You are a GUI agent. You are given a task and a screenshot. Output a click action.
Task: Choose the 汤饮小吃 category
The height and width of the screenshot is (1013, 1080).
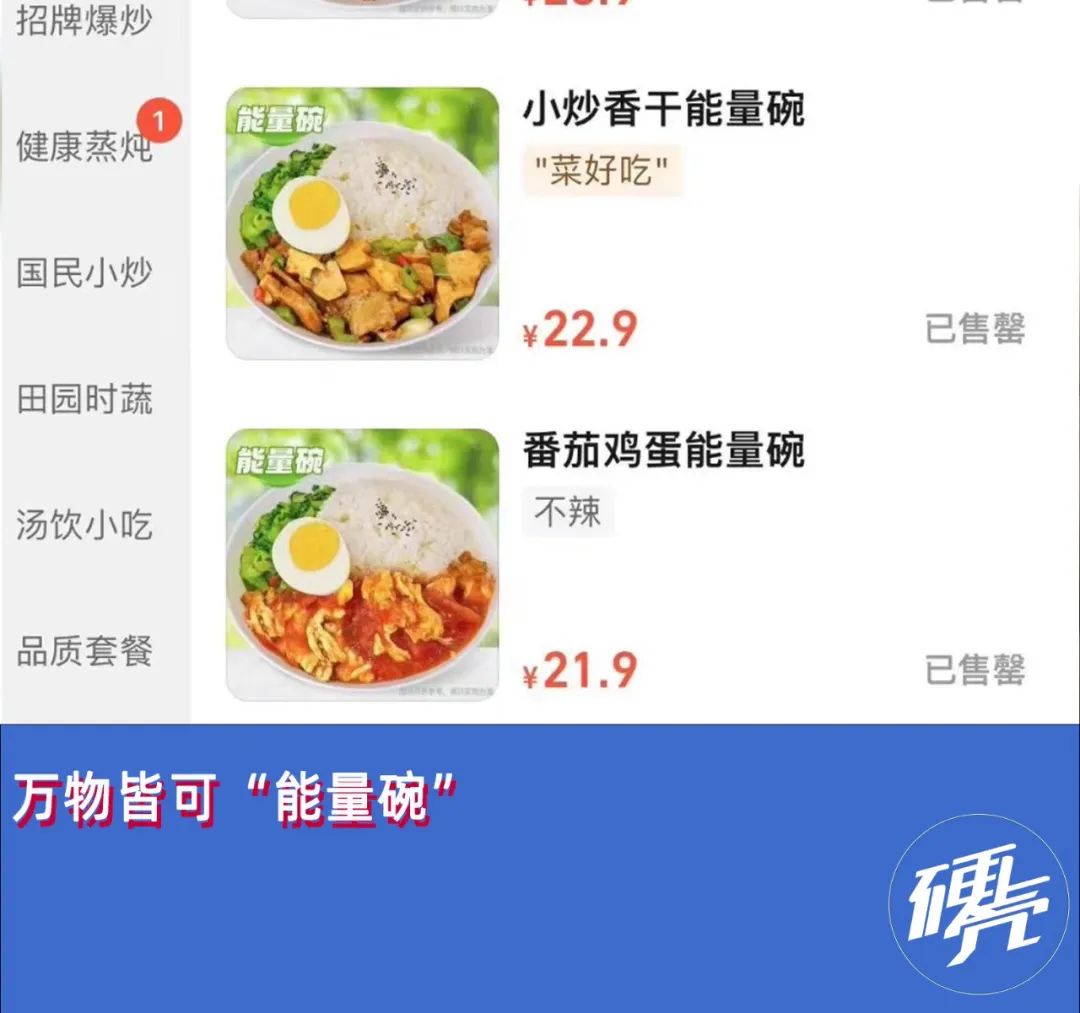(84, 524)
